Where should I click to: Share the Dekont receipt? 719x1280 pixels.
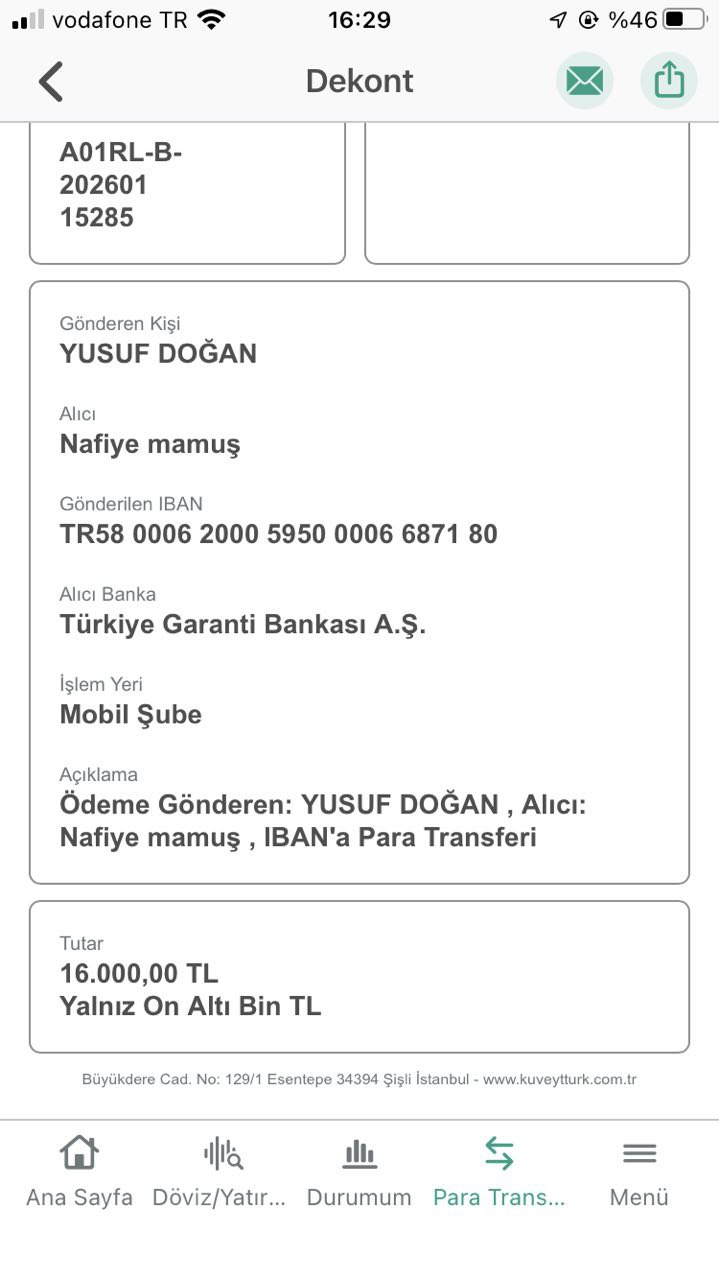(x=669, y=81)
